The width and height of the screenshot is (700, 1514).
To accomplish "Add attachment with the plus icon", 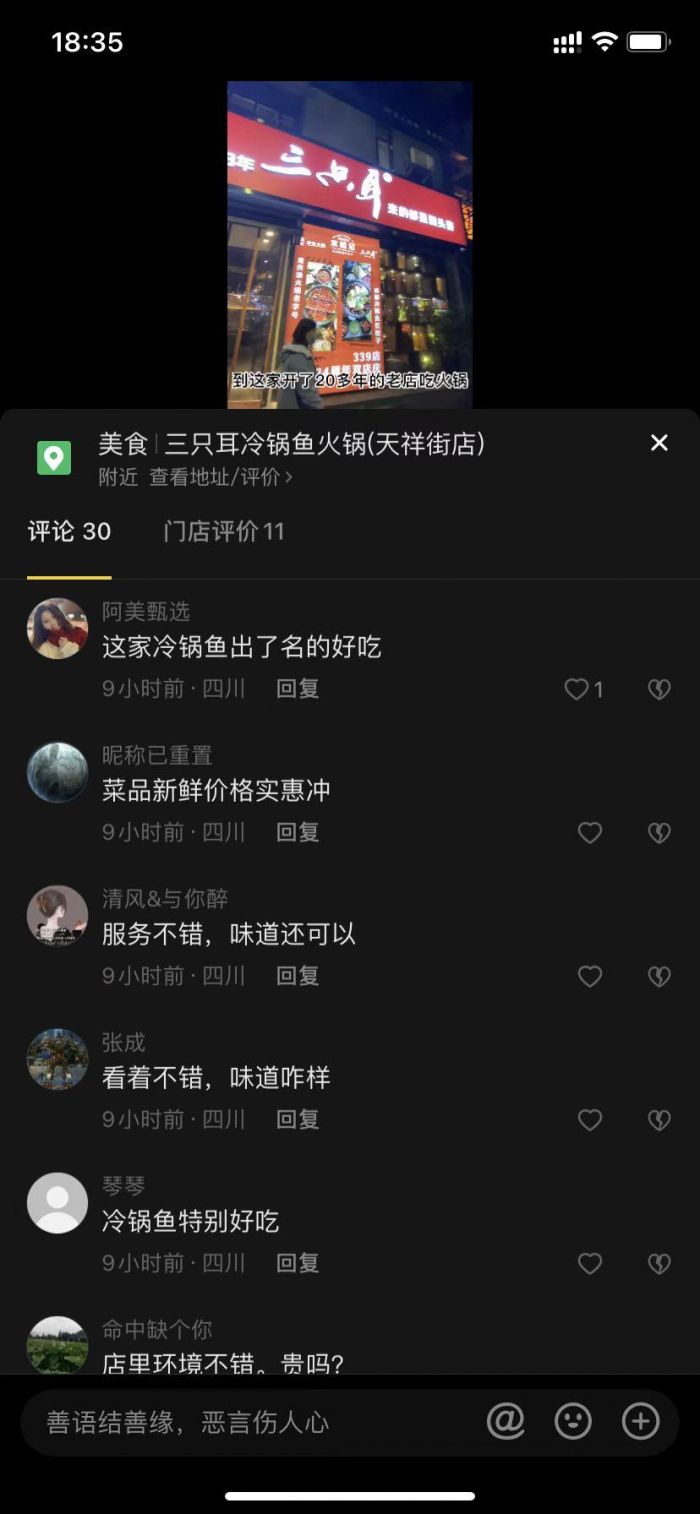I will click(x=641, y=1421).
